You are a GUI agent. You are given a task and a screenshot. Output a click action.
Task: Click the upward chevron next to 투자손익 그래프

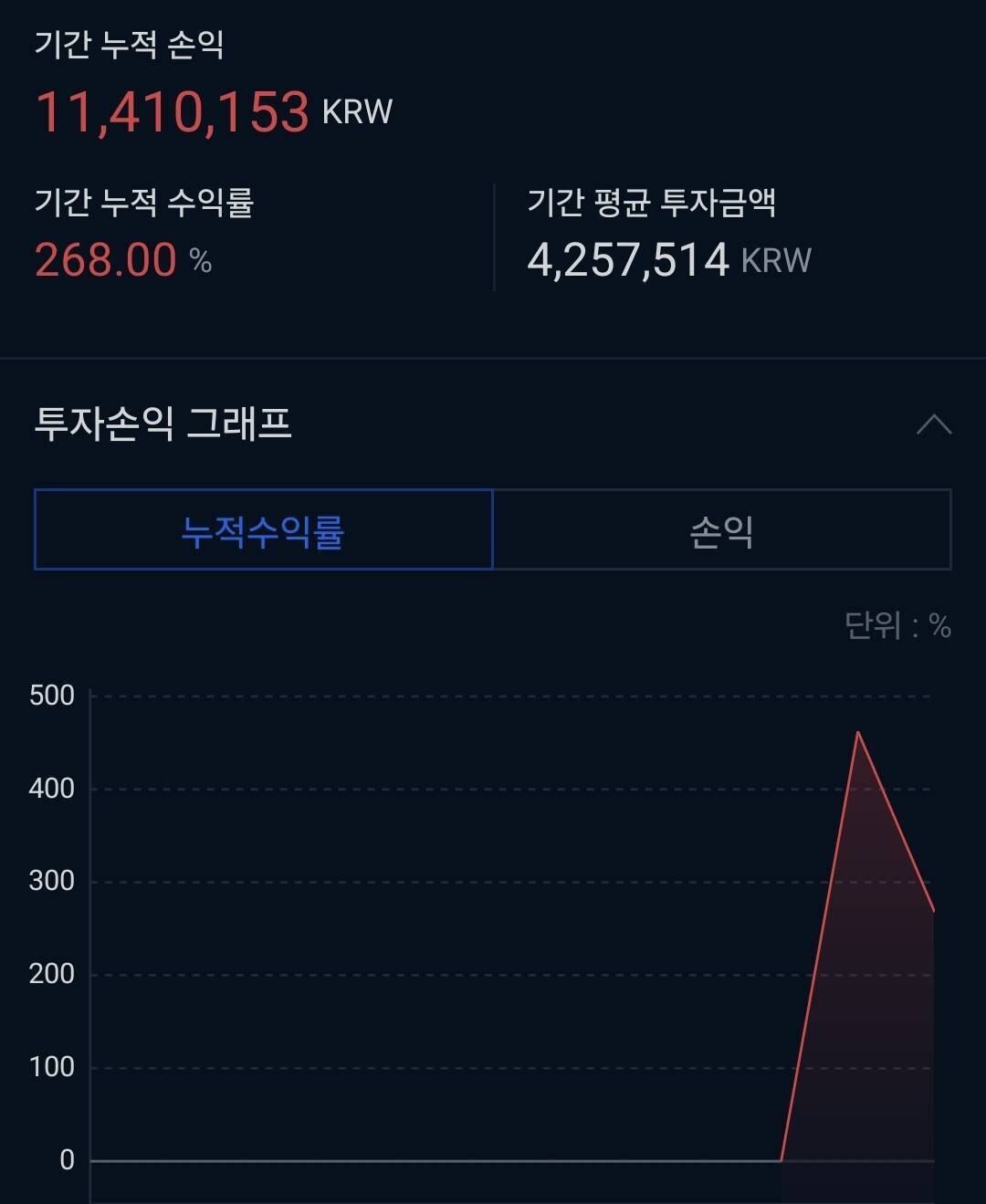[x=933, y=422]
